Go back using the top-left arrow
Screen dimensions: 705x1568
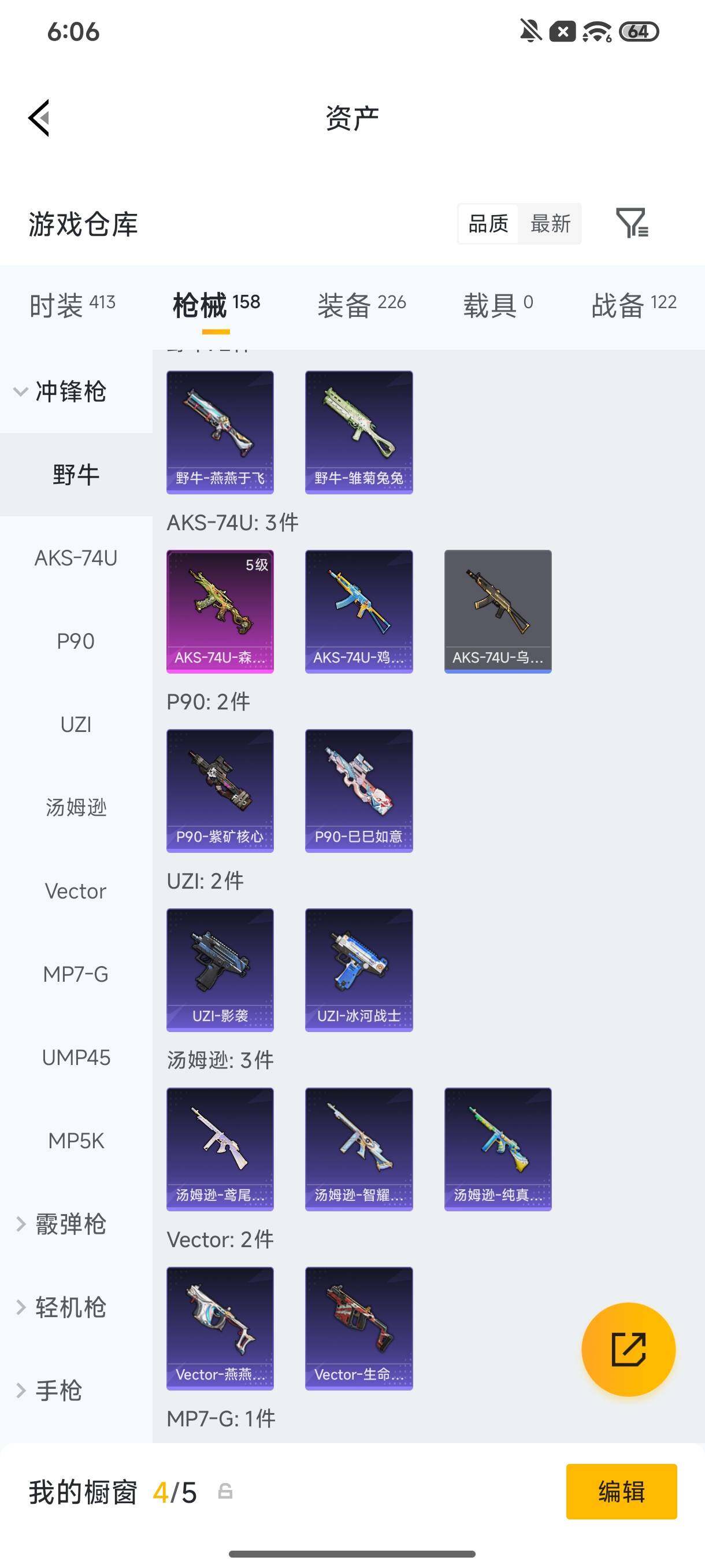click(x=39, y=117)
